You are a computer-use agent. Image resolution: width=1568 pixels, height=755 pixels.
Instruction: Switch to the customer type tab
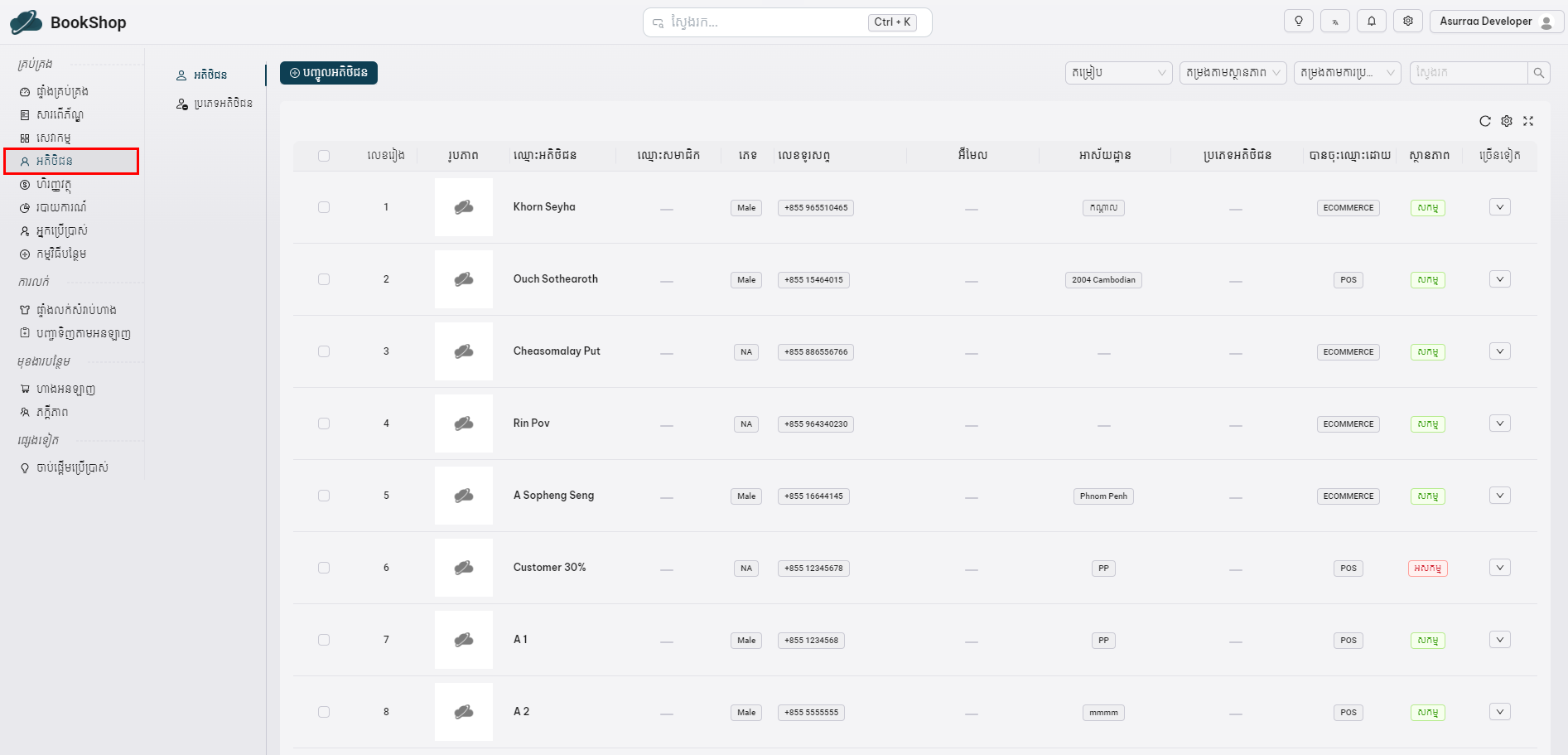[x=215, y=104]
